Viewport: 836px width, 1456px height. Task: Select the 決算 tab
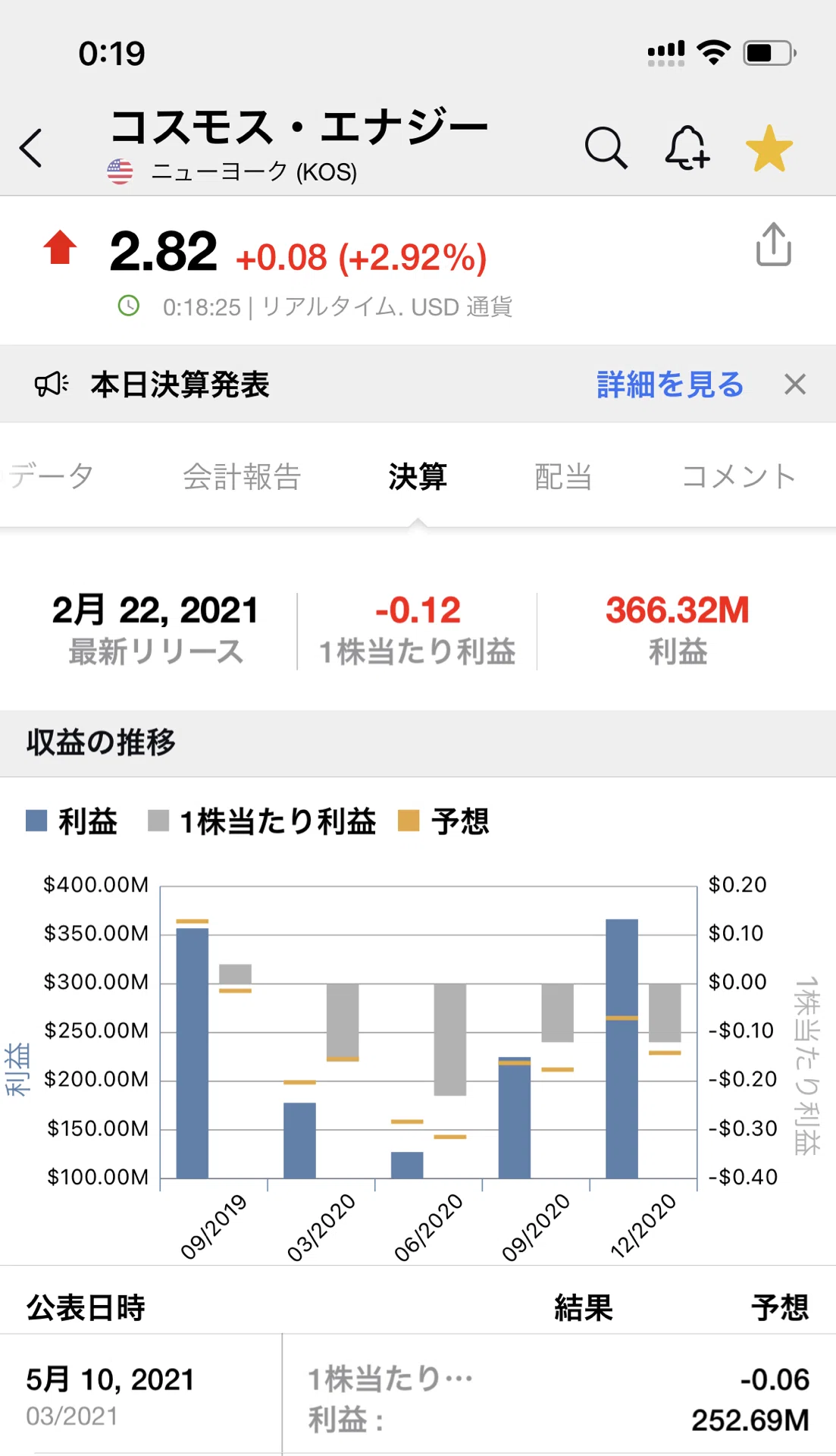(418, 476)
